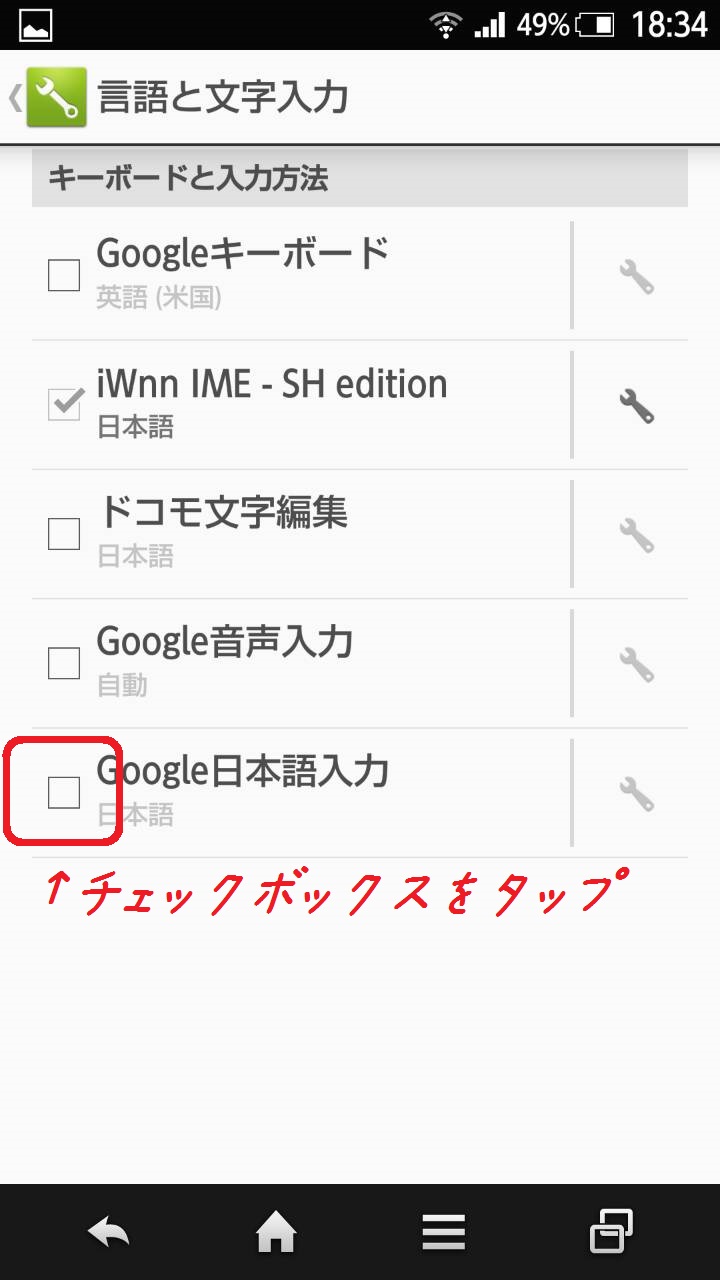Tap the system home button
The image size is (720, 1280).
[x=276, y=1232]
